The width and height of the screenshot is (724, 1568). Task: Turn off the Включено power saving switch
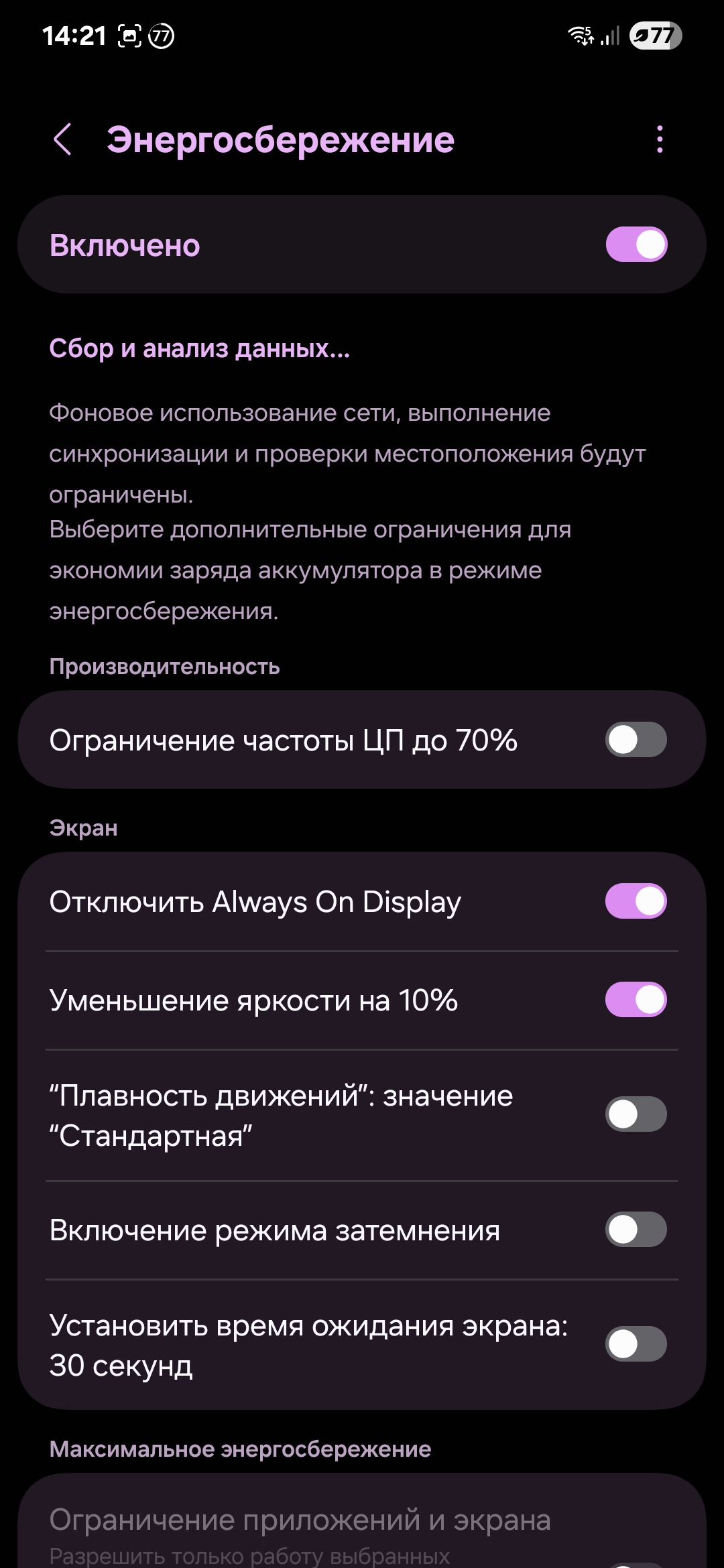(x=636, y=245)
